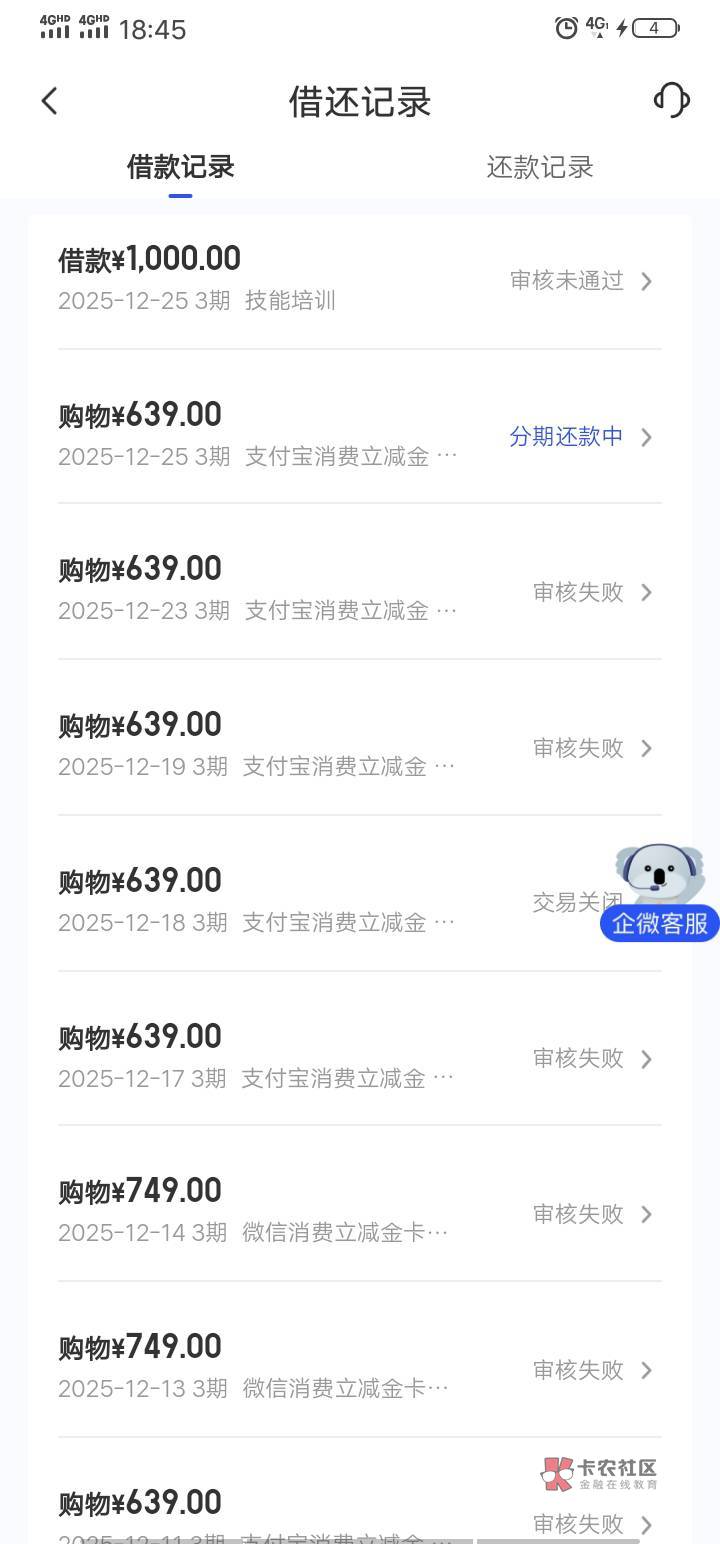
Task: View the 2025-12-17 ¥639.00 purchase record
Action: (360, 1058)
